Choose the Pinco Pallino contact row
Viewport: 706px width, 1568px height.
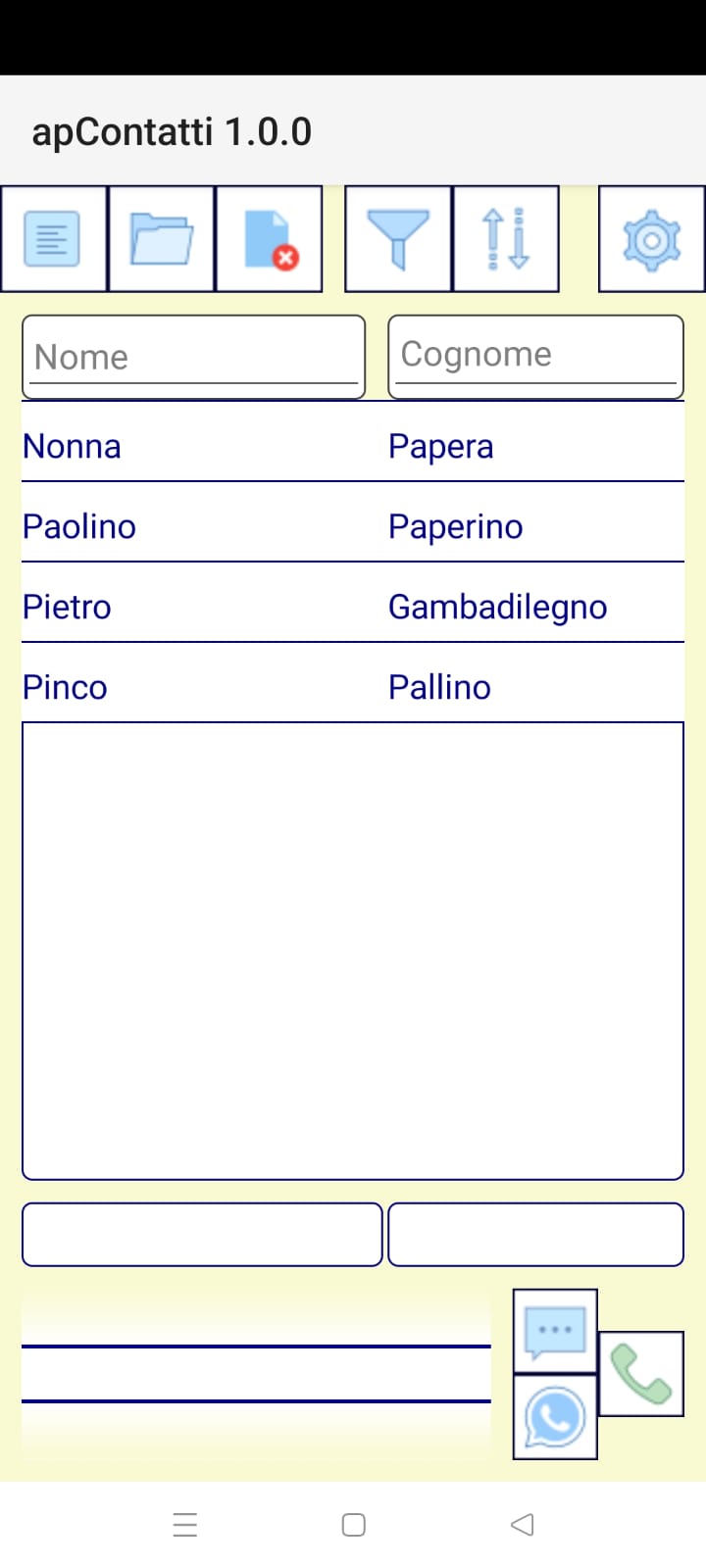[352, 687]
